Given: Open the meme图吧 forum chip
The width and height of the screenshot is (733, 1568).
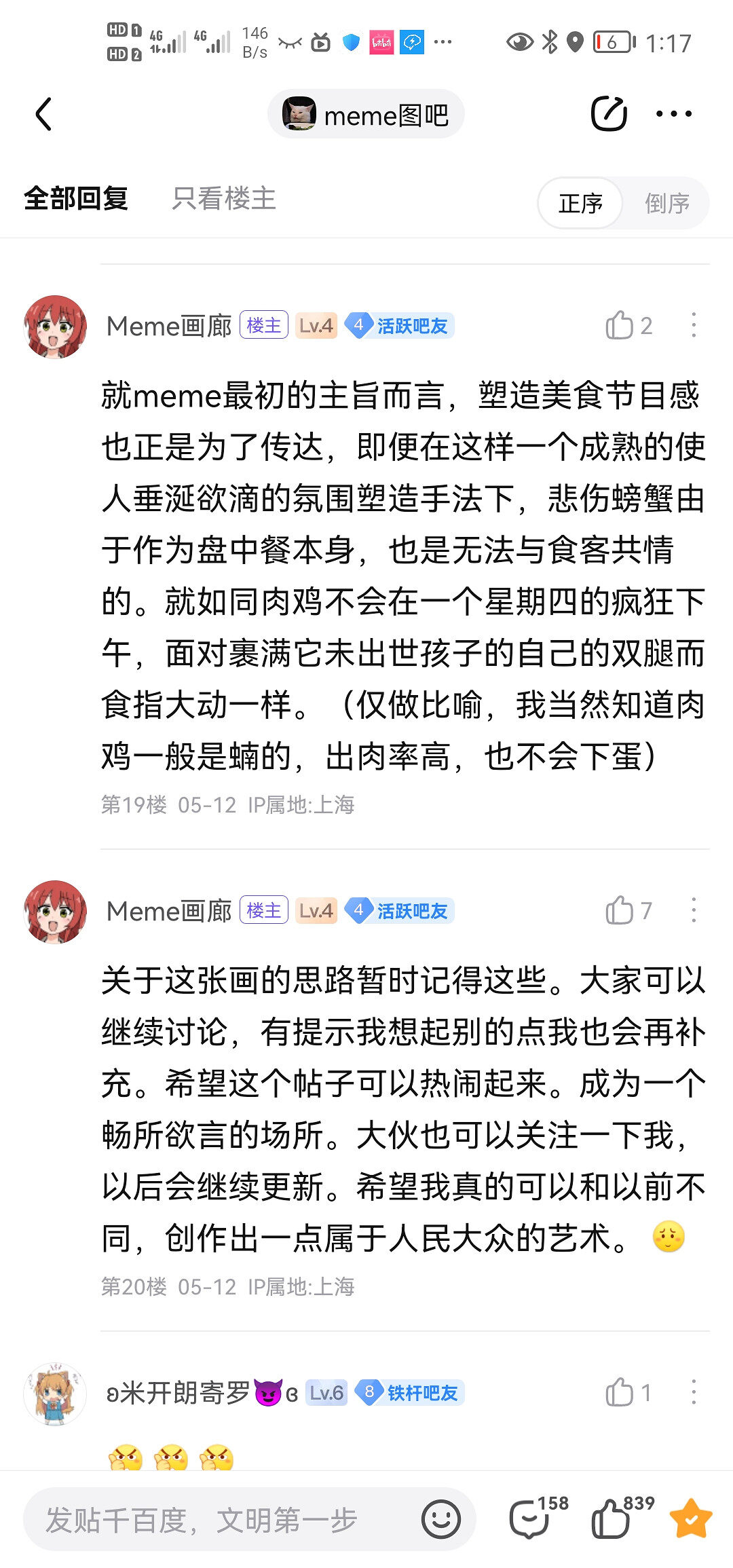Looking at the screenshot, I should [x=366, y=115].
